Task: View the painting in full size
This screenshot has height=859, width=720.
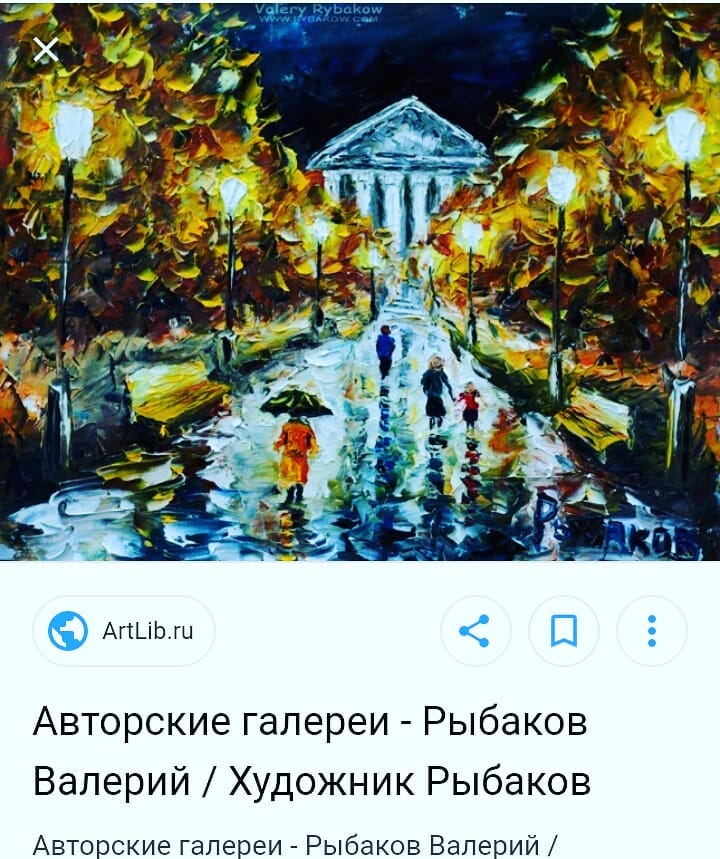Action: click(x=360, y=300)
